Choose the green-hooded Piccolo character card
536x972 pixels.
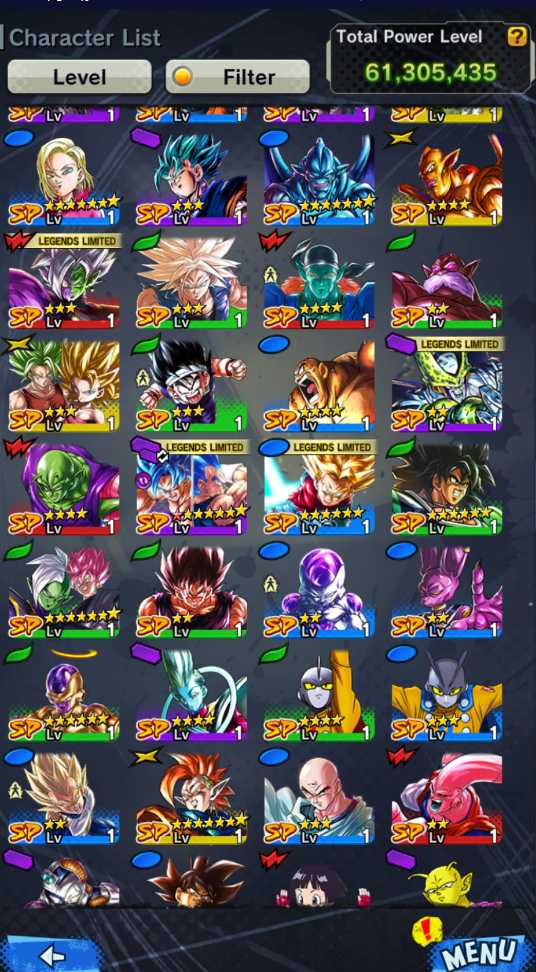[x=64, y=488]
